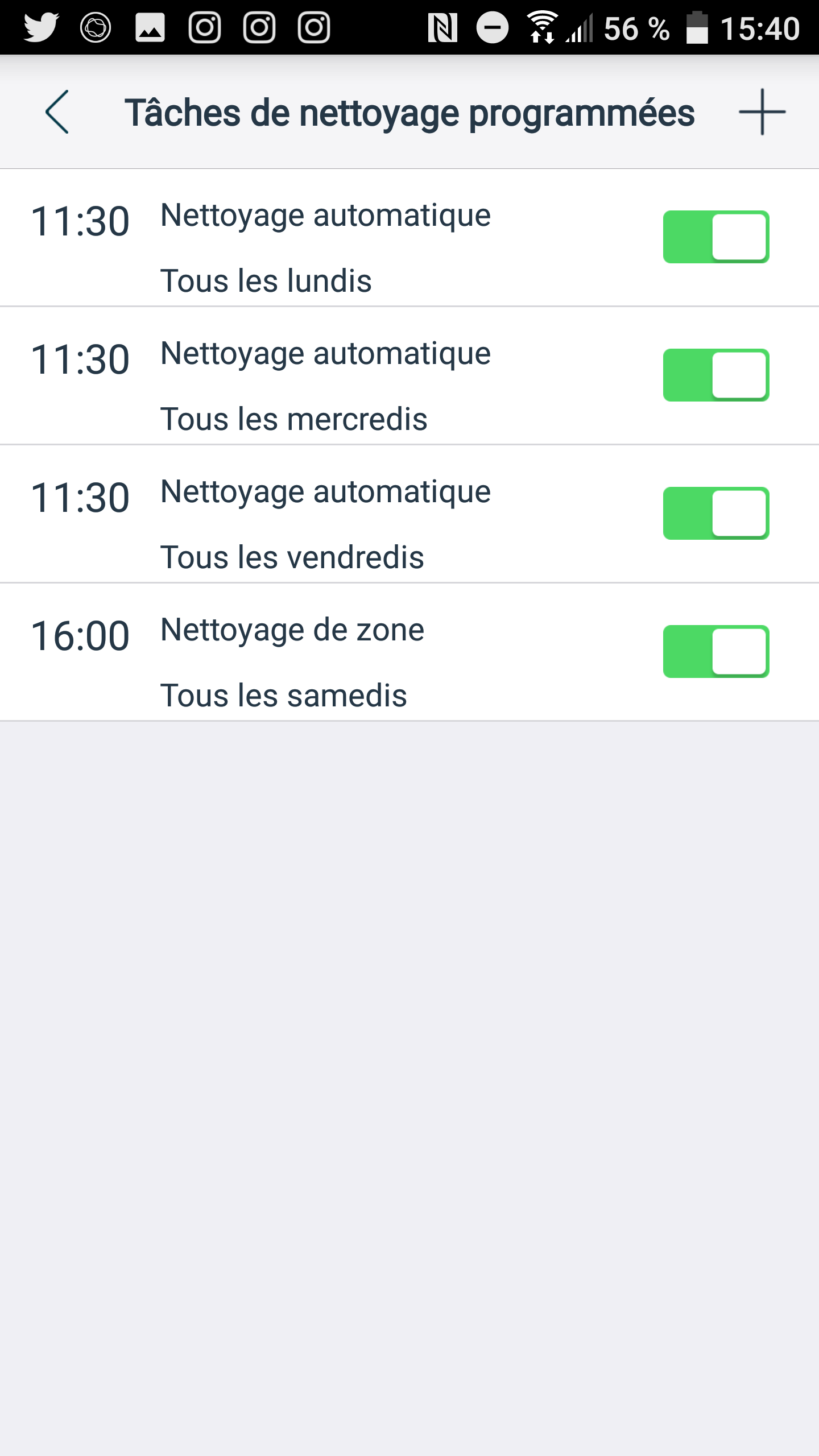Open the 11:30 Tous les mercredis task
Image resolution: width=819 pixels, height=1456 pixels.
pyautogui.click(x=409, y=376)
